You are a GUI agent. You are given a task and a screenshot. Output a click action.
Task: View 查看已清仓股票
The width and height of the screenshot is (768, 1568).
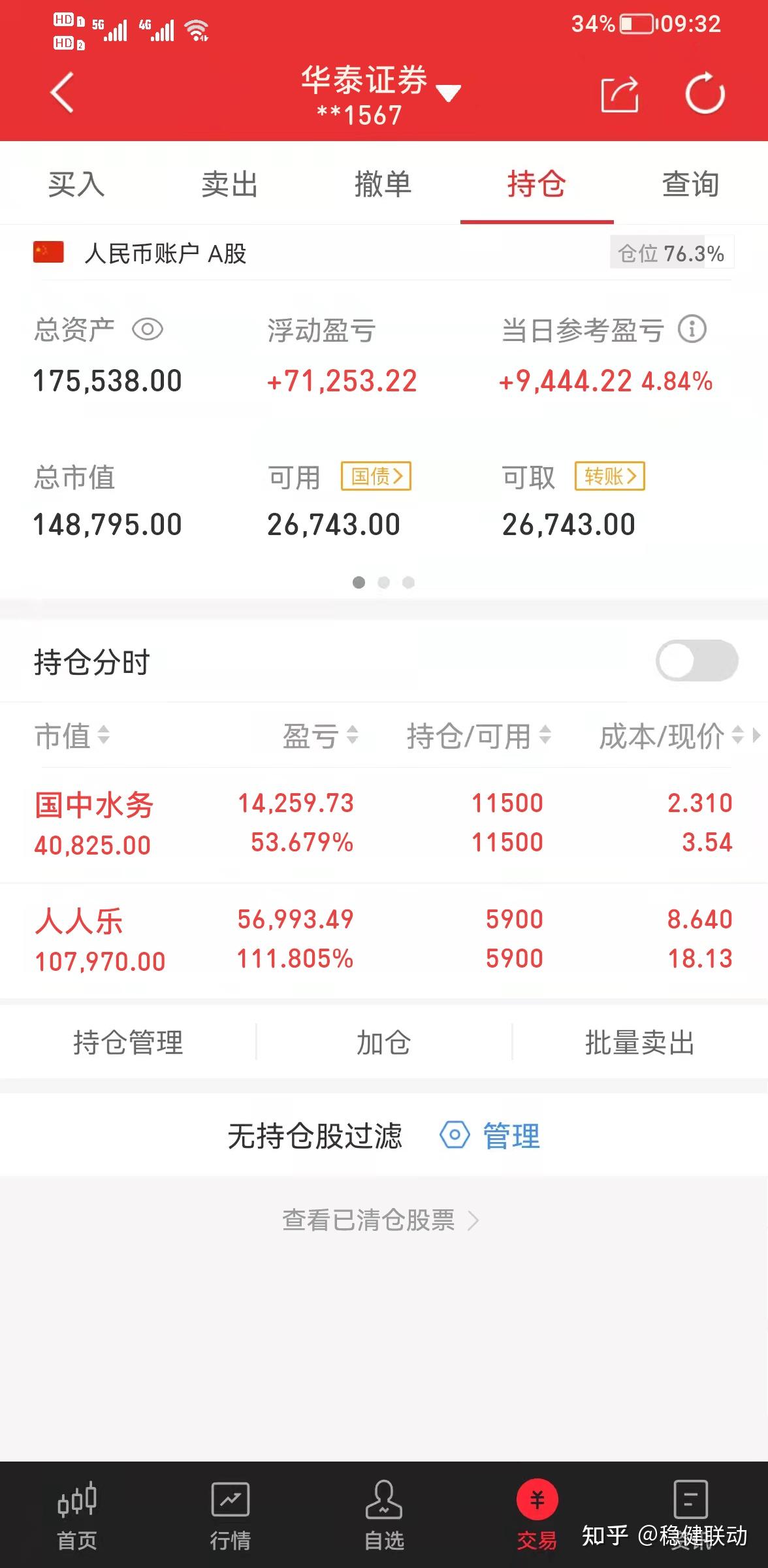(381, 1220)
